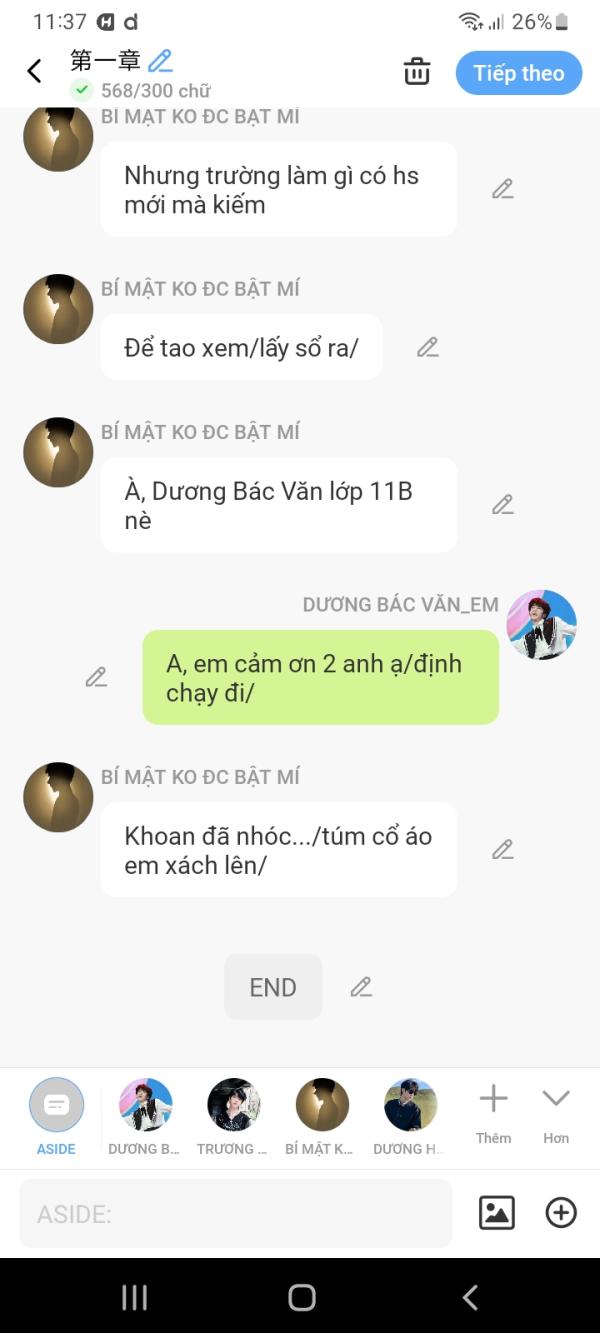Image resolution: width=600 pixels, height=1333 pixels.
Task: Expand more characters with Hơn
Action: [x=556, y=1112]
